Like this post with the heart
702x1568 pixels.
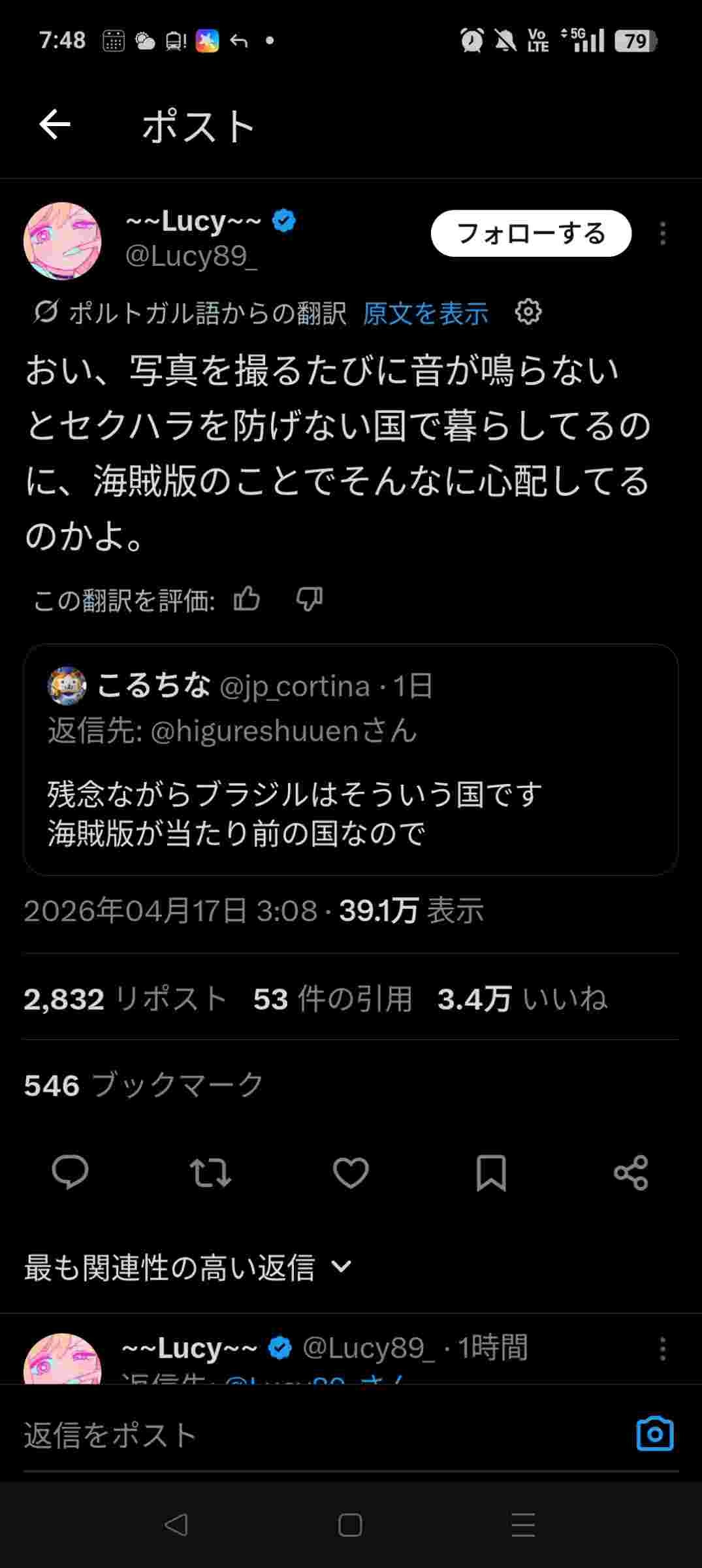pos(351,1172)
